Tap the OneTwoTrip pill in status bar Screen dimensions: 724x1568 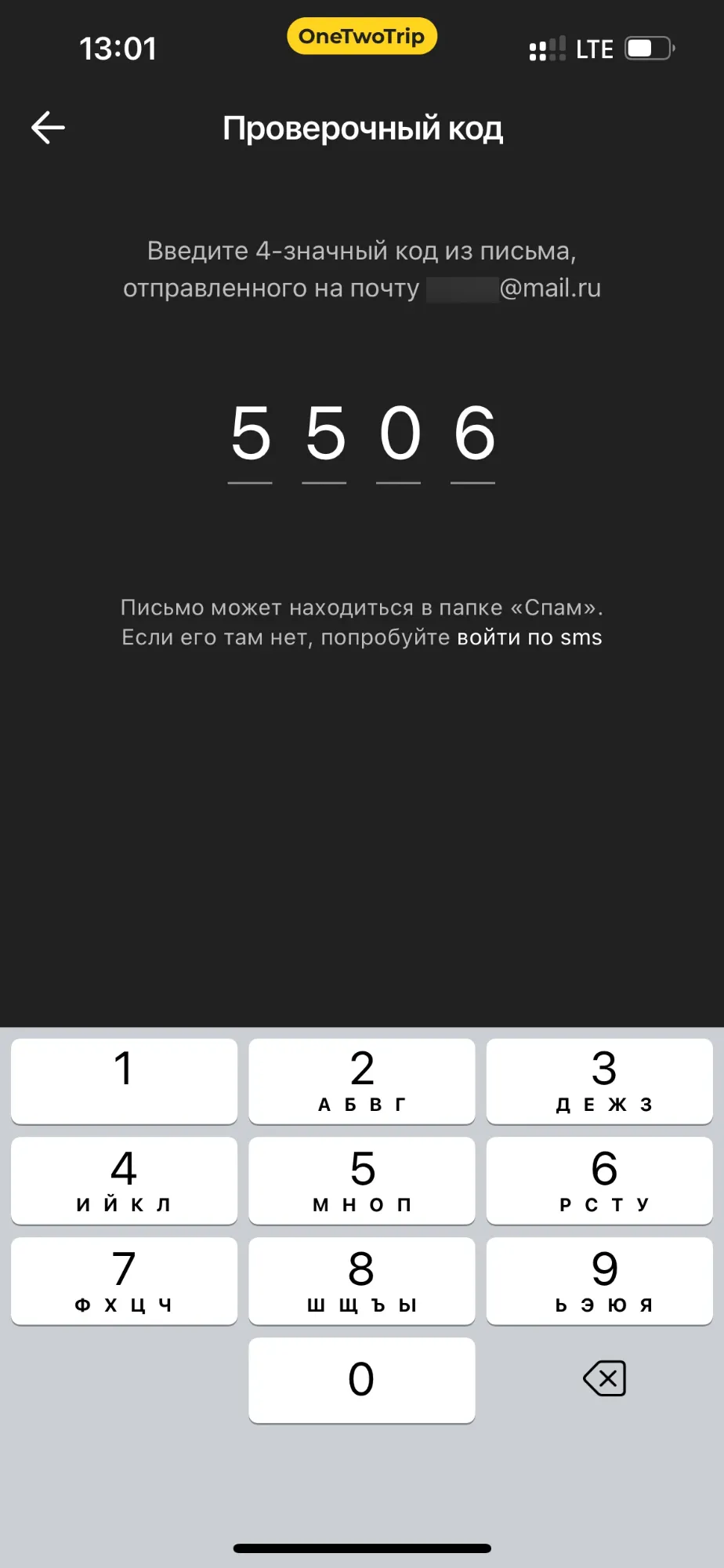click(x=361, y=36)
